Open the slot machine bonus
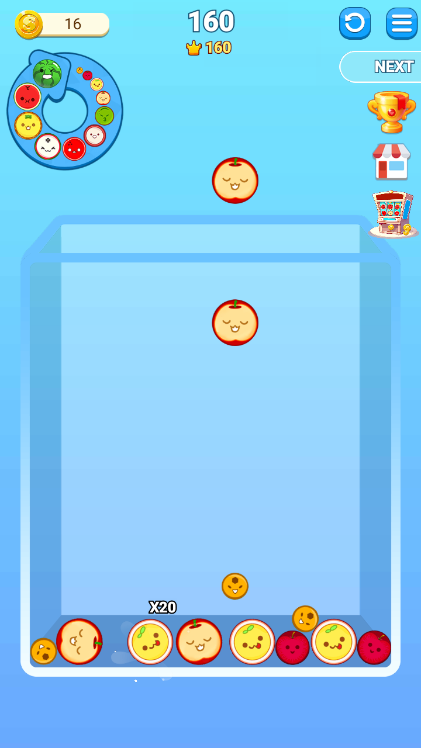Image resolution: width=421 pixels, height=748 pixels. 393,214
